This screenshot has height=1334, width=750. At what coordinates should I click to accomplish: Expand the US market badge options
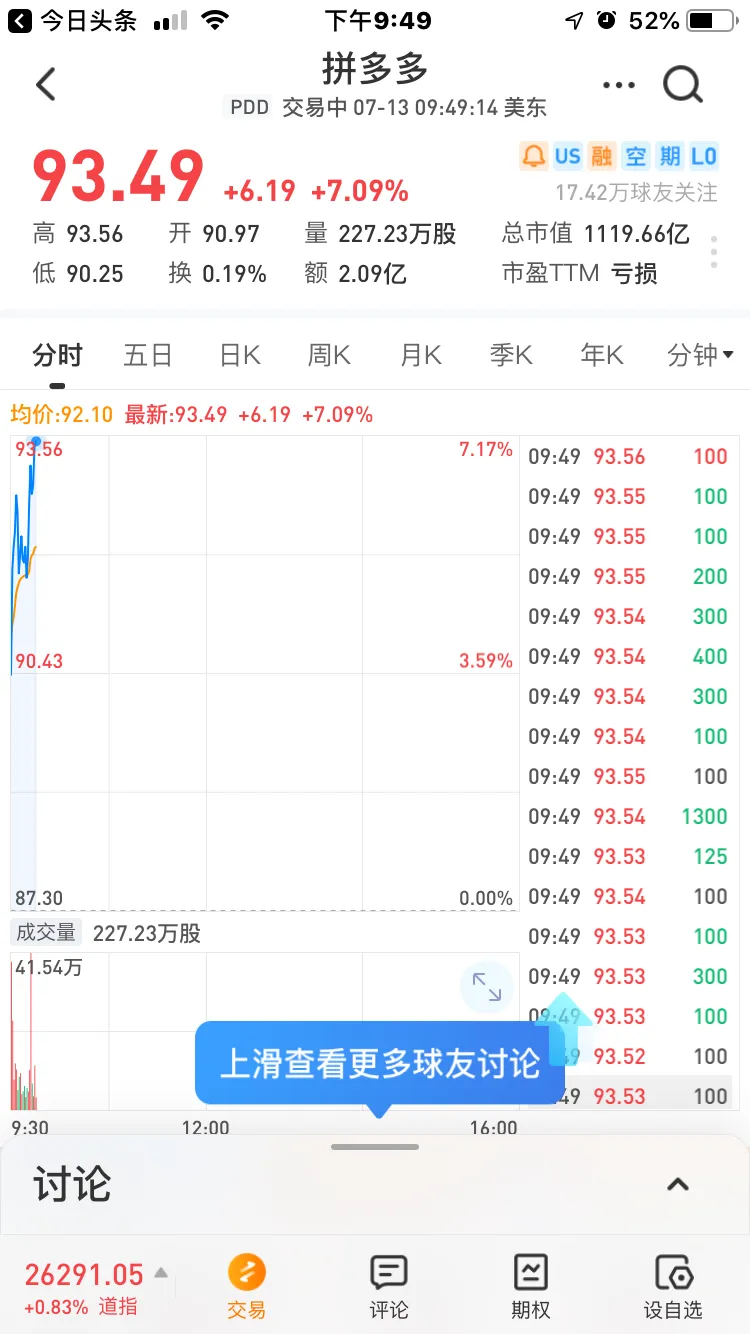coord(568,156)
